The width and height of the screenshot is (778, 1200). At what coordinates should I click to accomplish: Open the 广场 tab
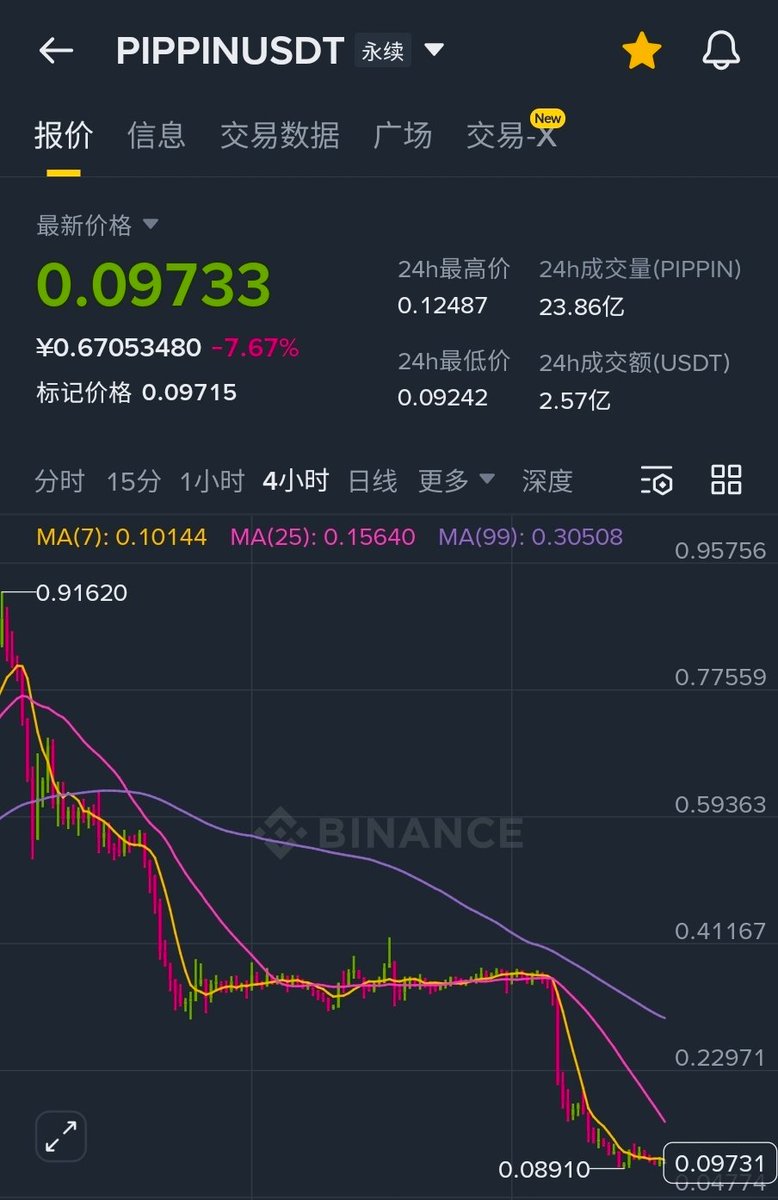point(402,135)
